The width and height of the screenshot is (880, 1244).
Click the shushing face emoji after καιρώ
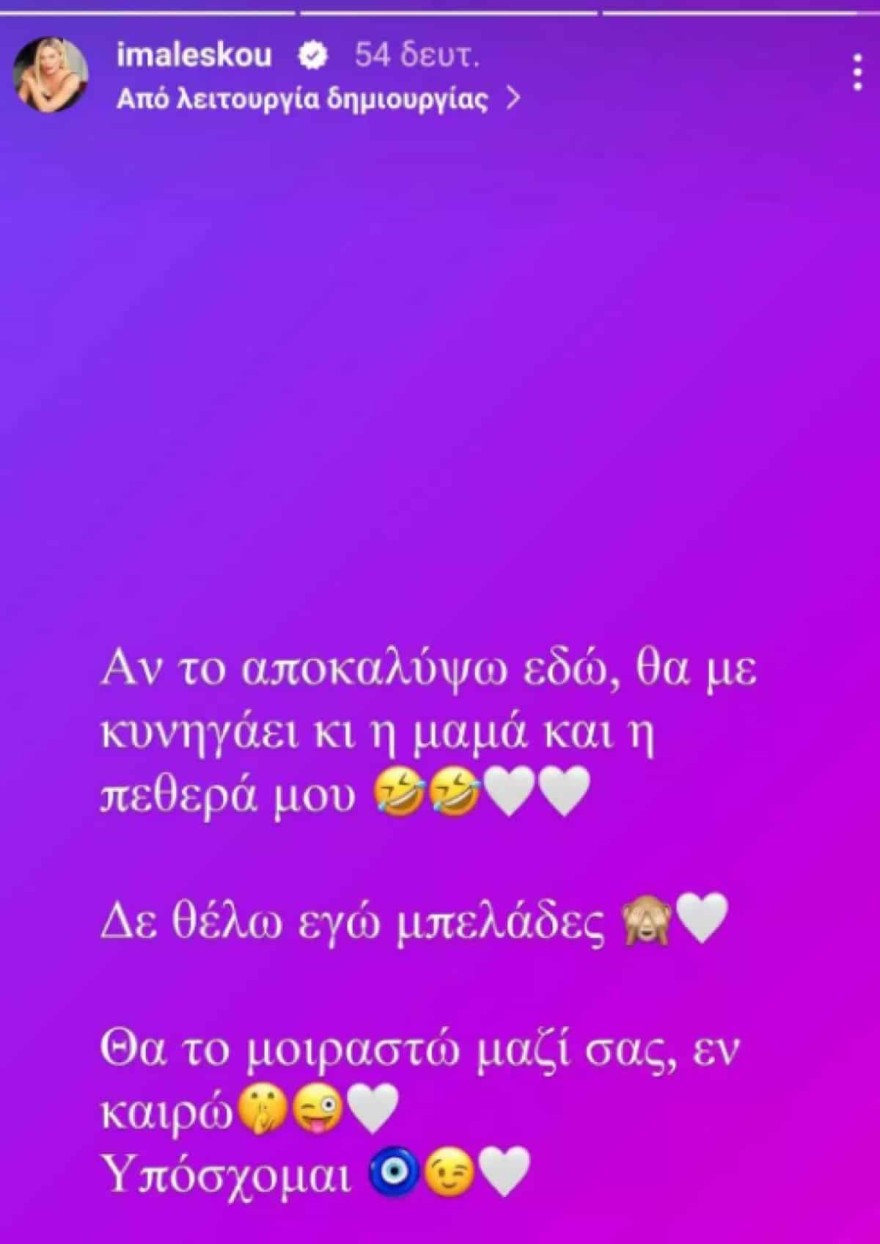coord(260,1108)
